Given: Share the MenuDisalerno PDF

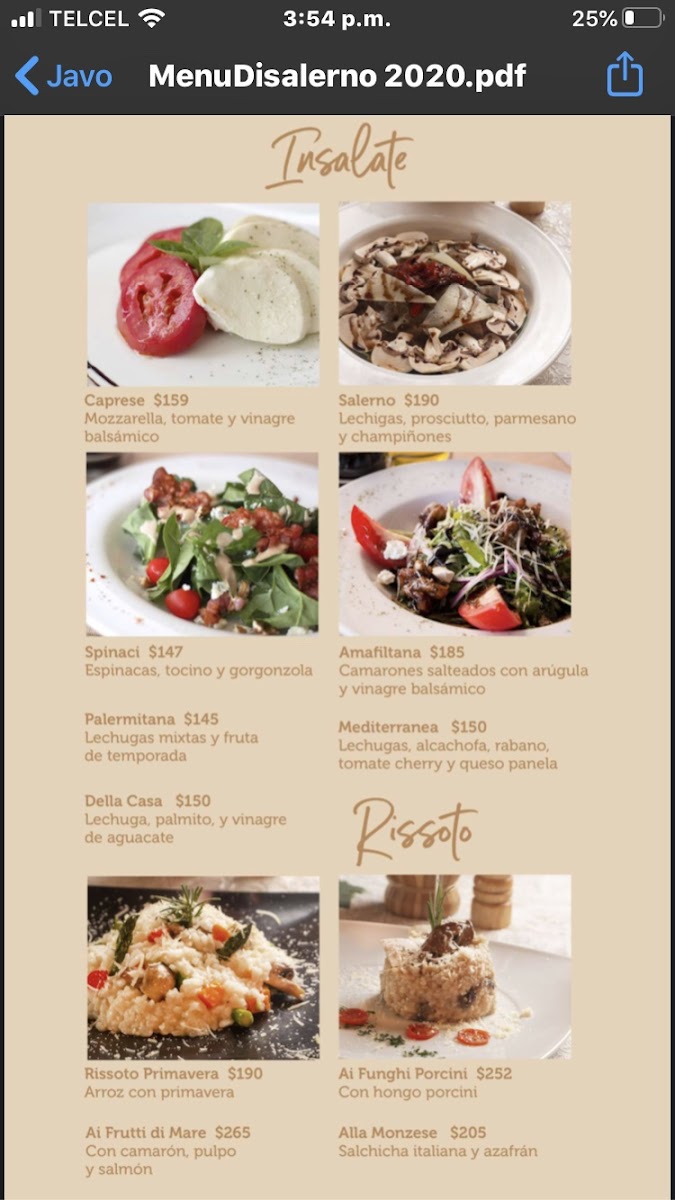Looking at the screenshot, I should tap(625, 75).
